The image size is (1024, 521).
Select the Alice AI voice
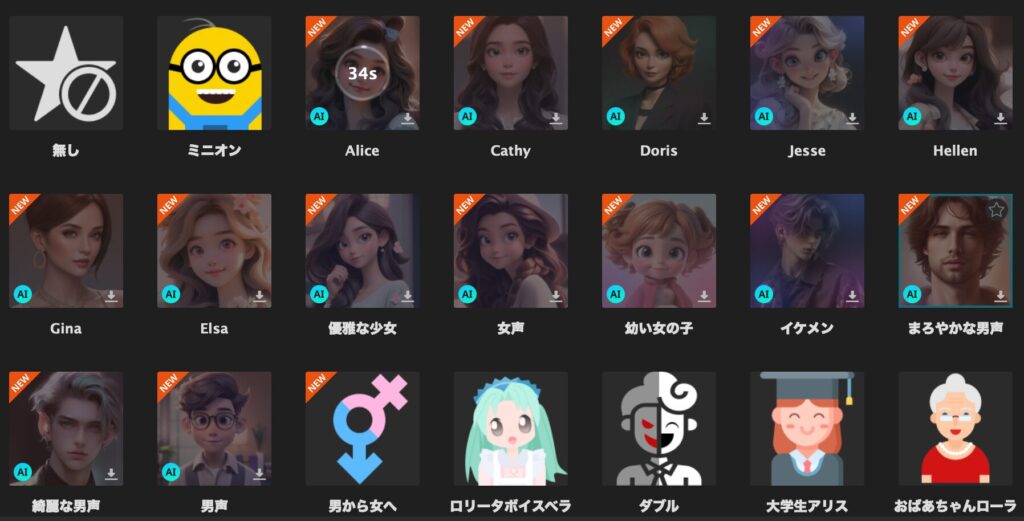point(362,73)
